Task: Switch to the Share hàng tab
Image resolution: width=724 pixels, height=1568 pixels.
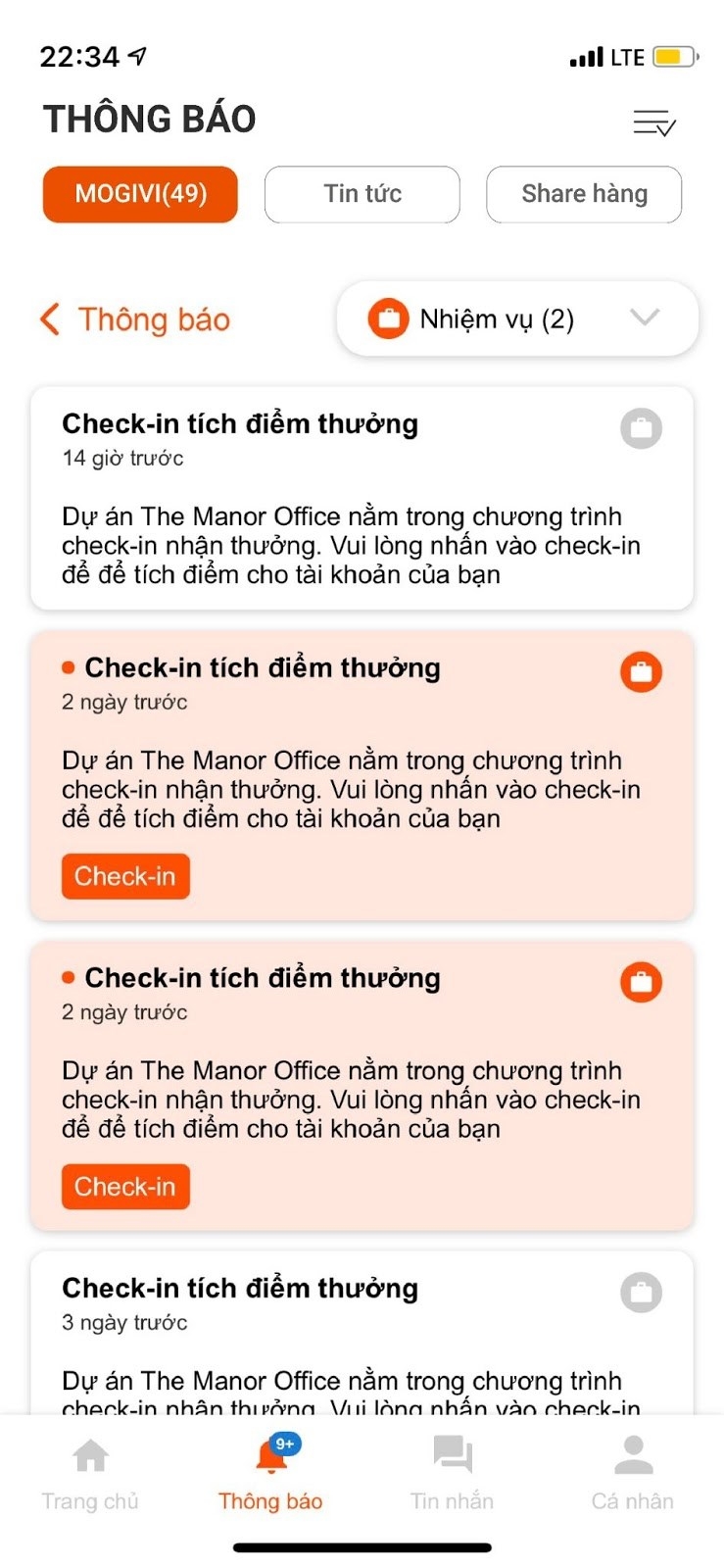Action: [x=584, y=194]
